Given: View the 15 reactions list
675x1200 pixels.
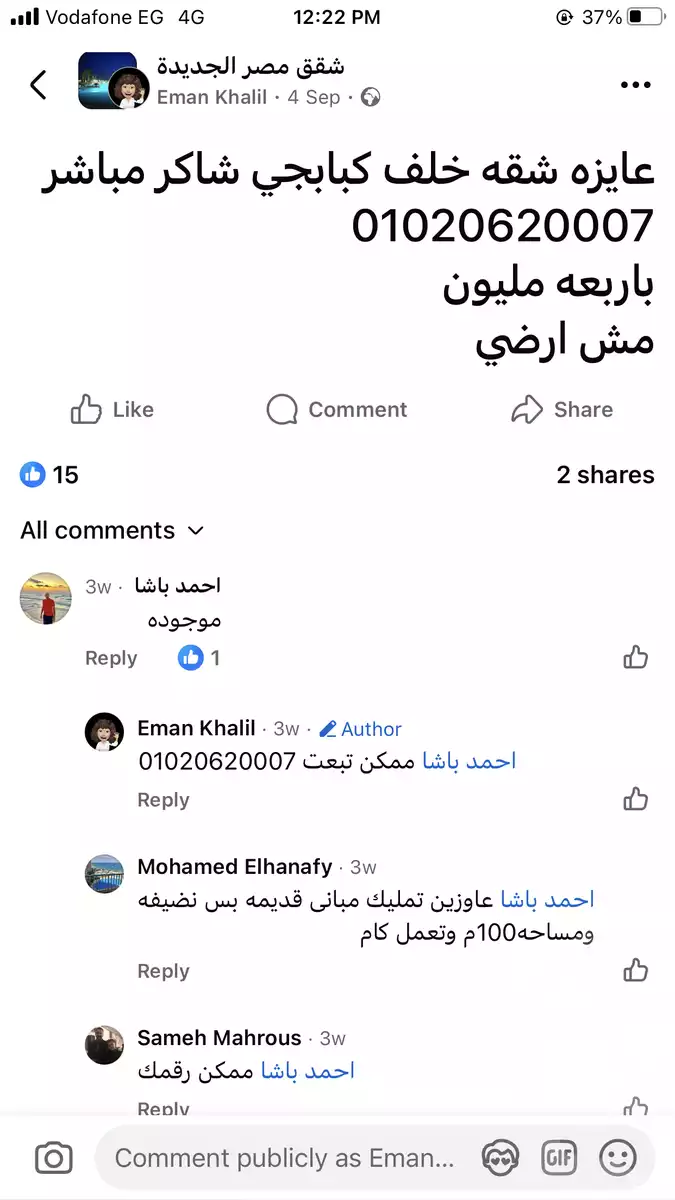Looking at the screenshot, I should point(50,475).
